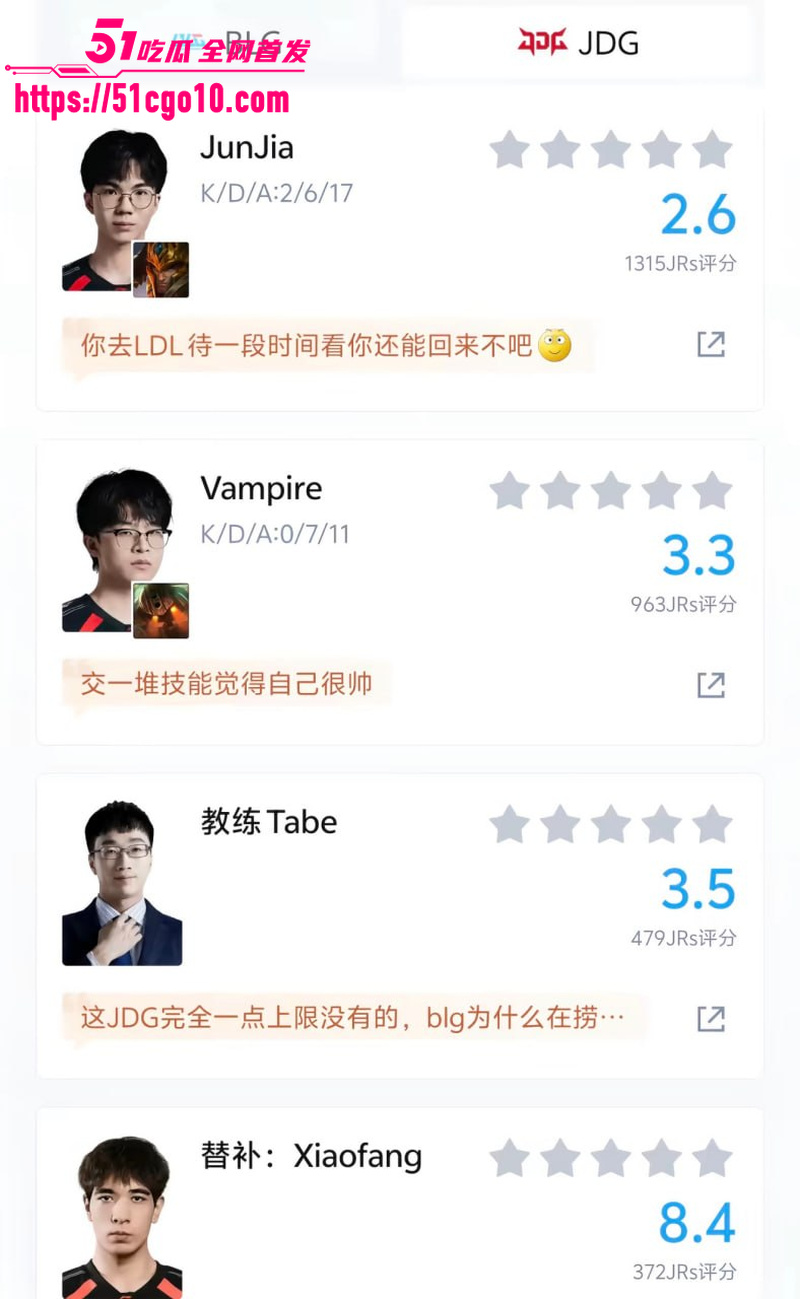
Task: Open the link icon beside Tabe's comment
Action: point(710,1019)
